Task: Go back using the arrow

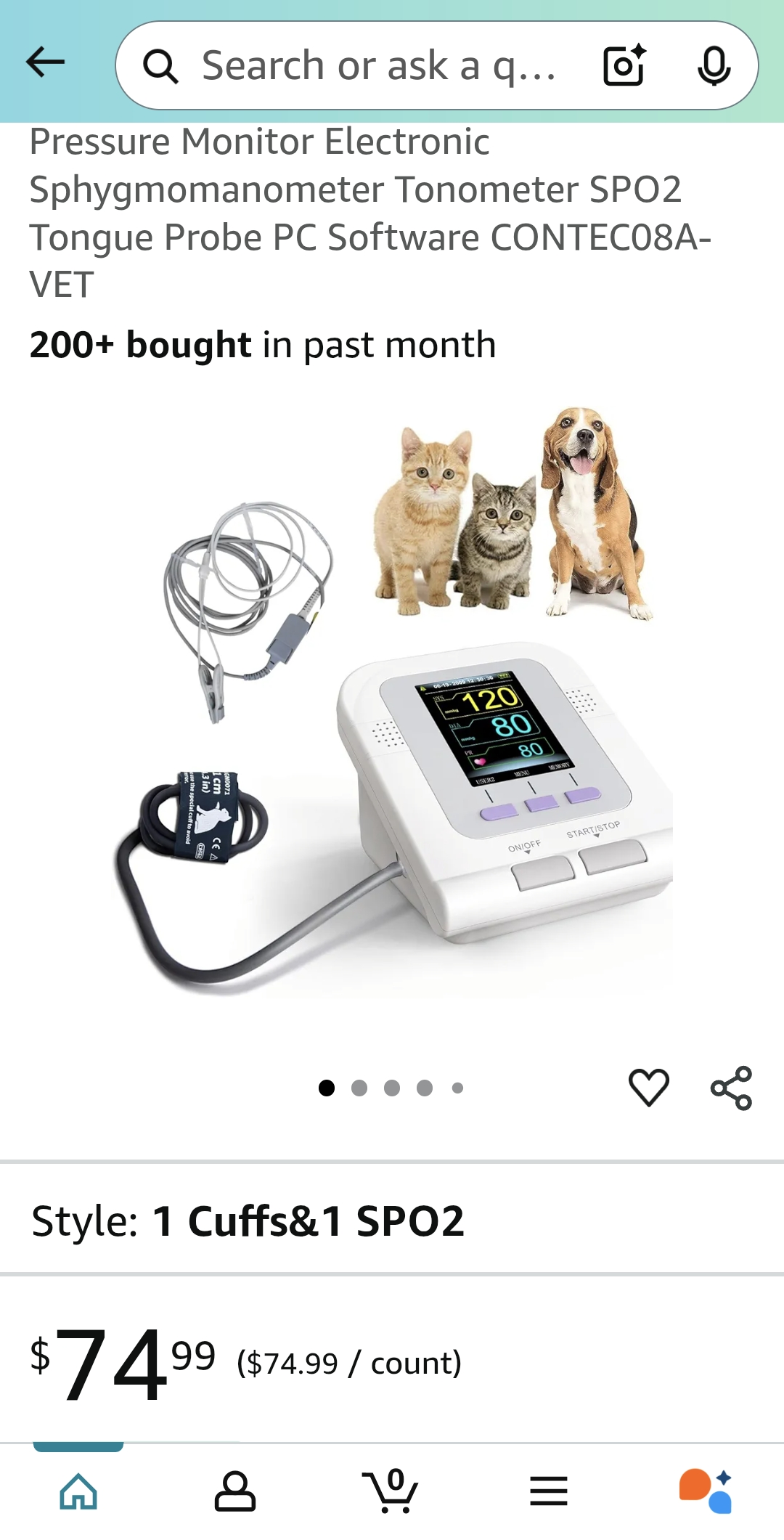Action: [x=46, y=62]
